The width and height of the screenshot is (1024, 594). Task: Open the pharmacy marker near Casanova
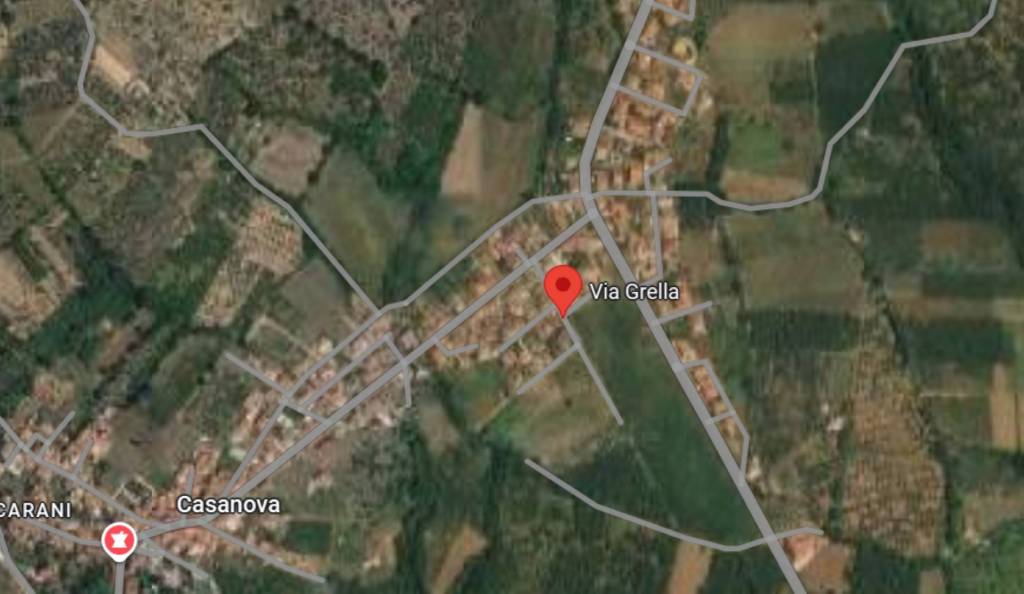[119, 541]
